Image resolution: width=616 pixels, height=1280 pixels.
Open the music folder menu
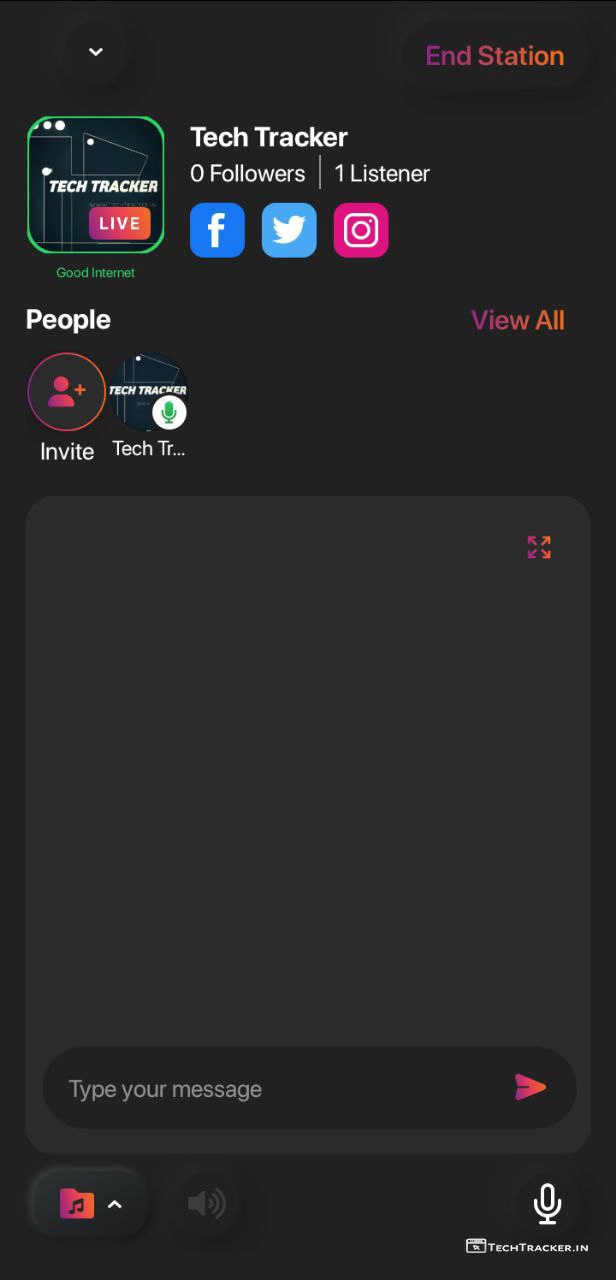click(x=90, y=1203)
